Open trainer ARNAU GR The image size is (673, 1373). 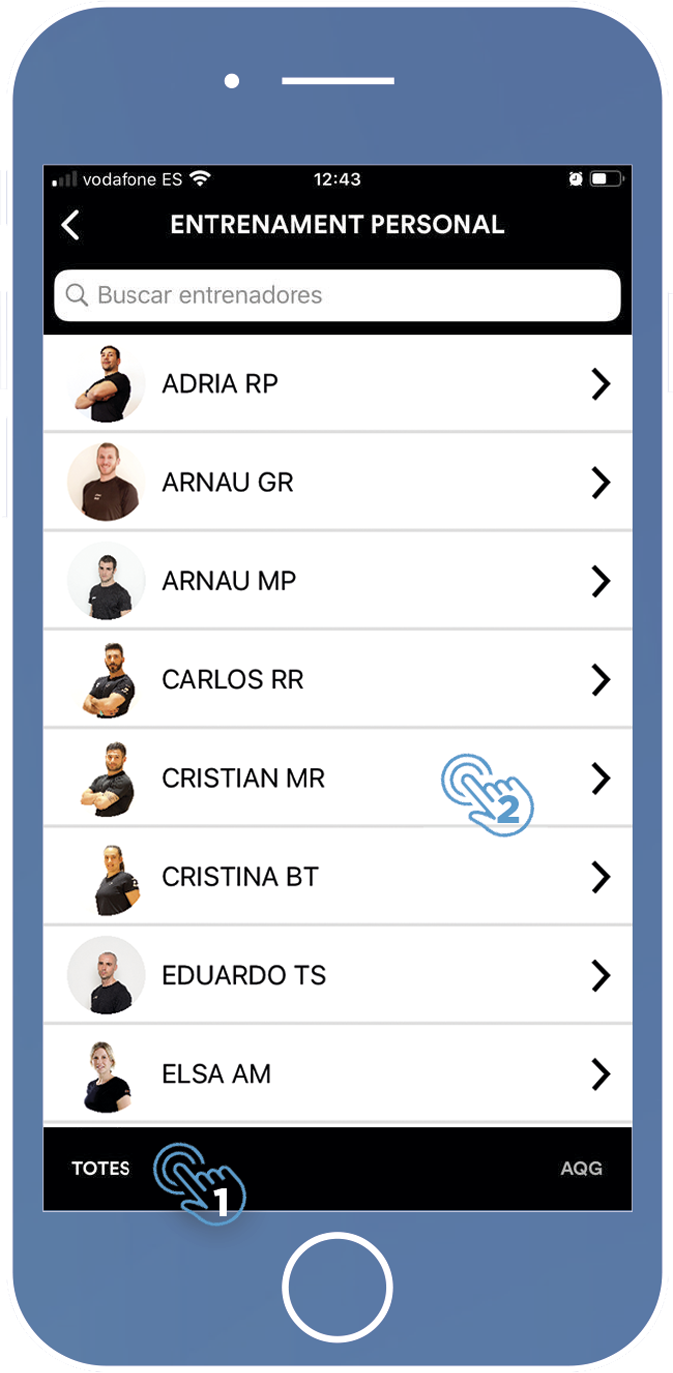[338, 482]
